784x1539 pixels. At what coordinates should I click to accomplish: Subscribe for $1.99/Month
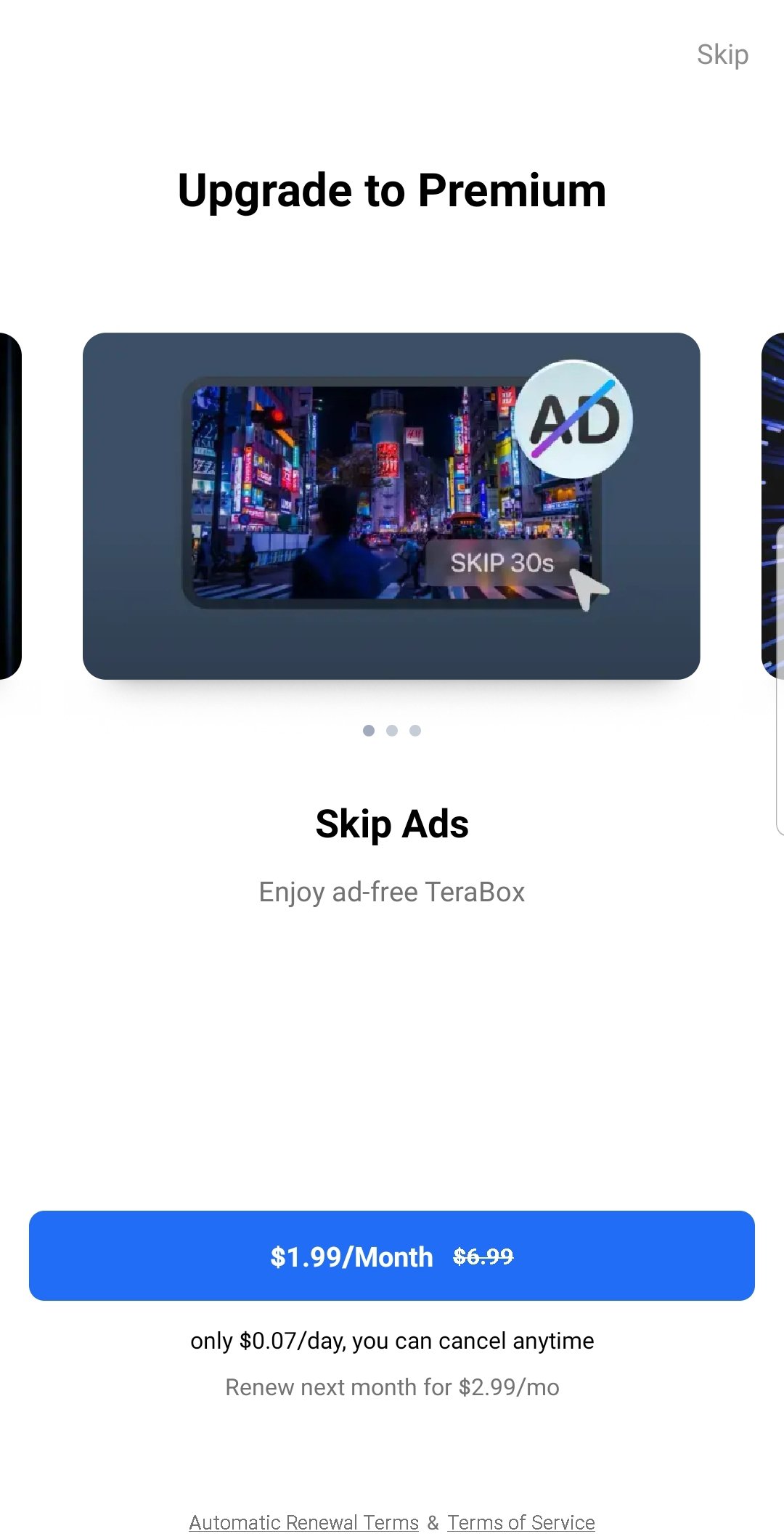coord(392,1256)
